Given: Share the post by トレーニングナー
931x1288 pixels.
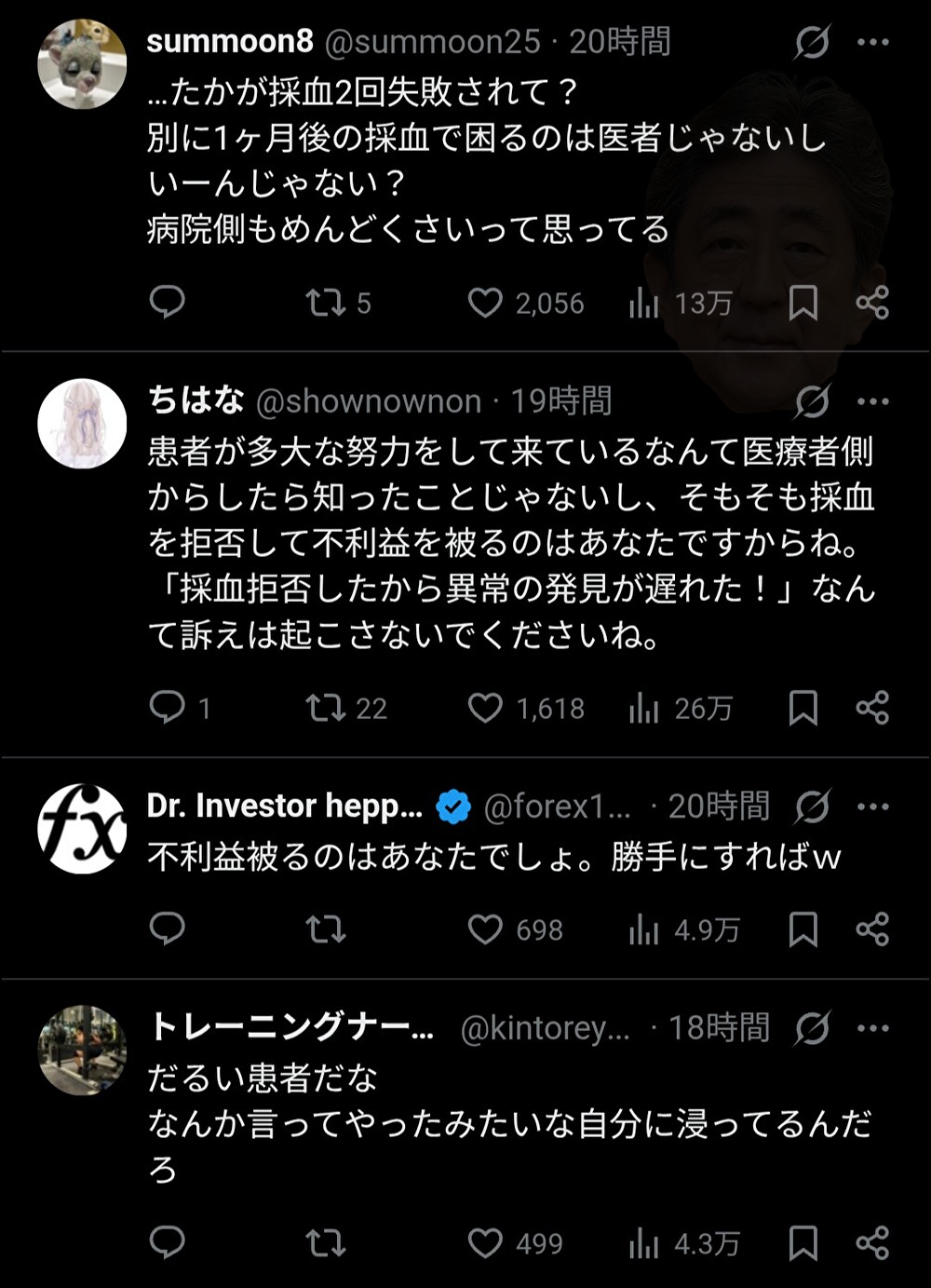Looking at the screenshot, I should (872, 1243).
